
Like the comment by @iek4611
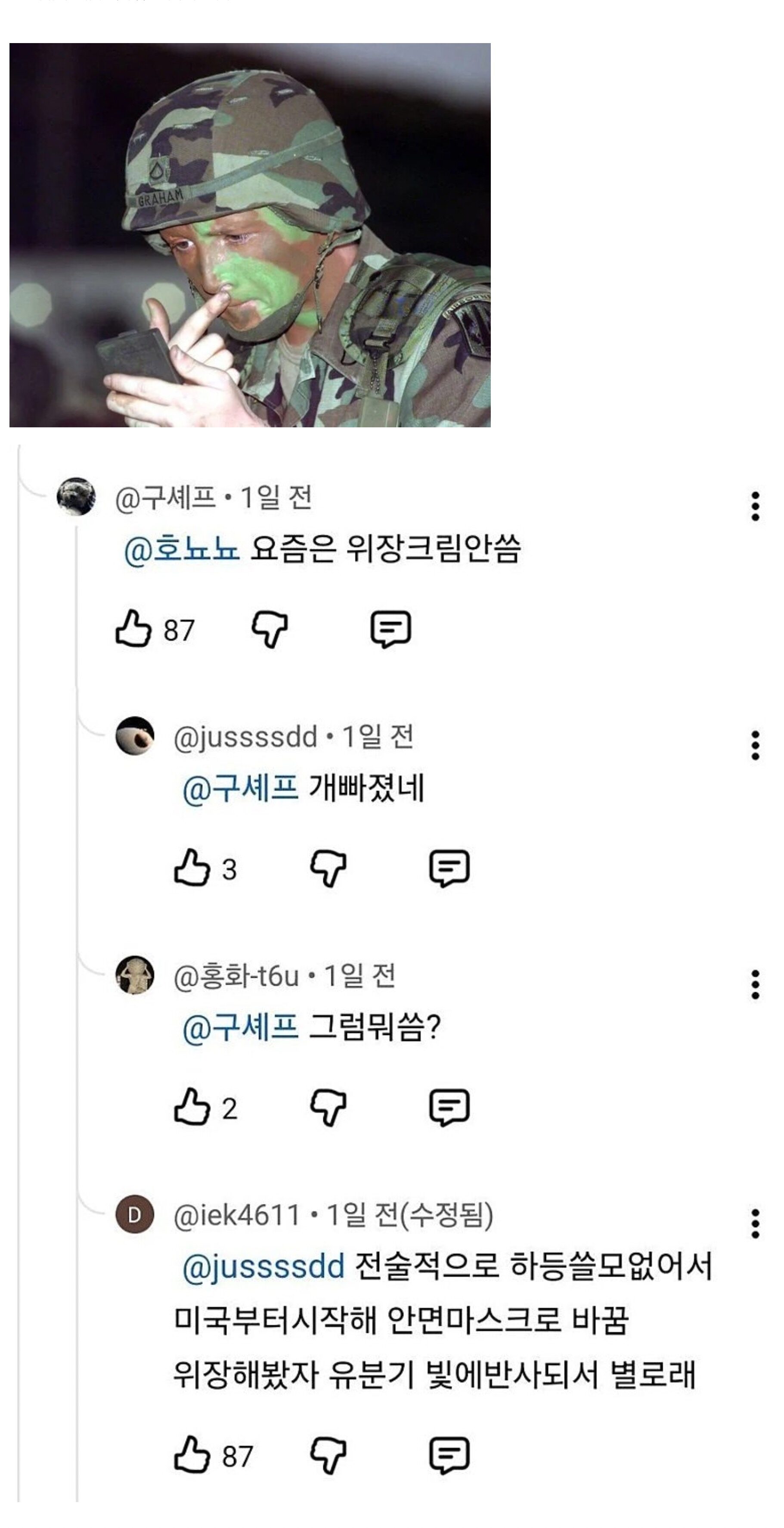click(x=192, y=1454)
